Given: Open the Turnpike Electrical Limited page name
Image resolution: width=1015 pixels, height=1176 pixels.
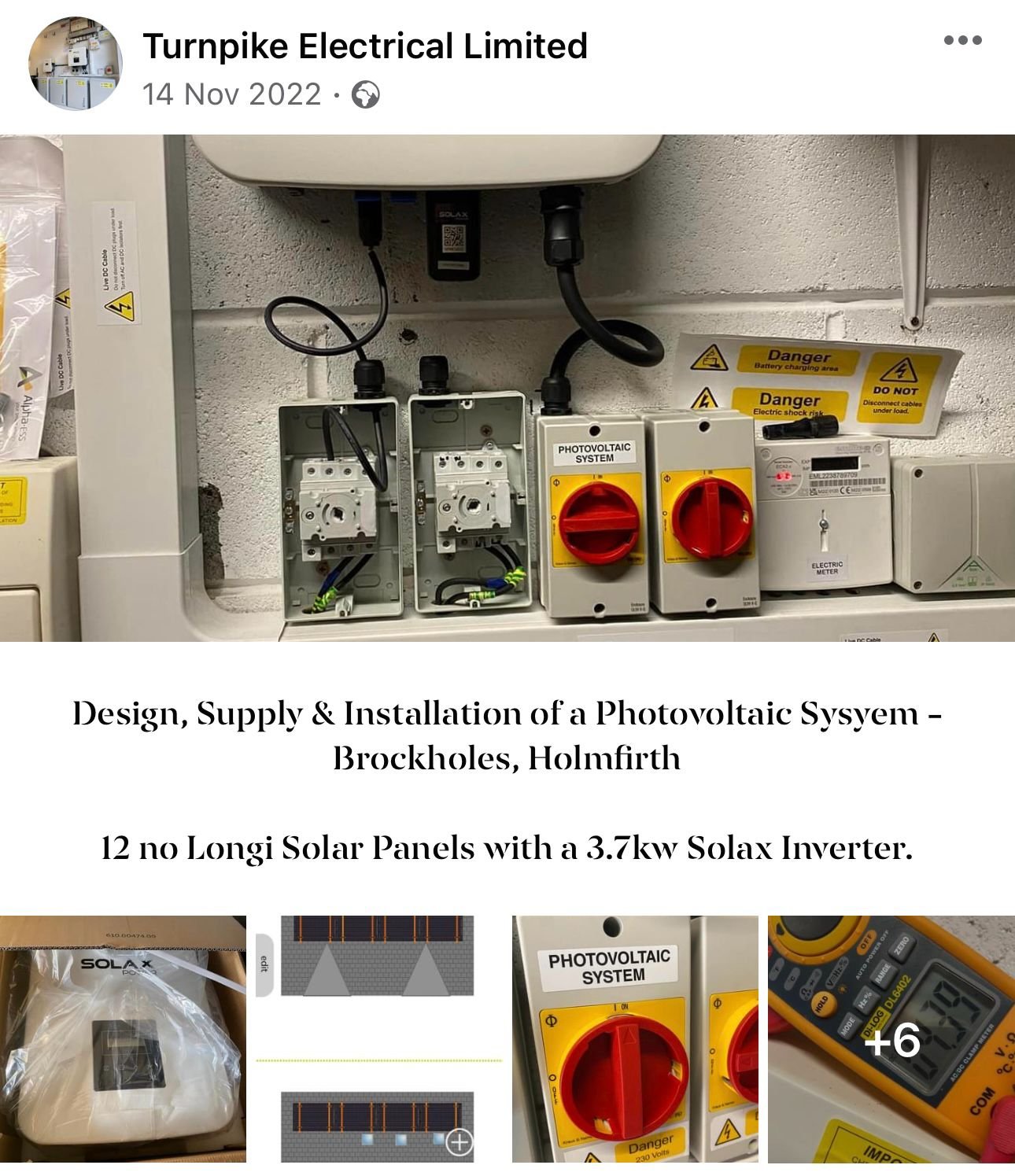Looking at the screenshot, I should tap(365, 46).
